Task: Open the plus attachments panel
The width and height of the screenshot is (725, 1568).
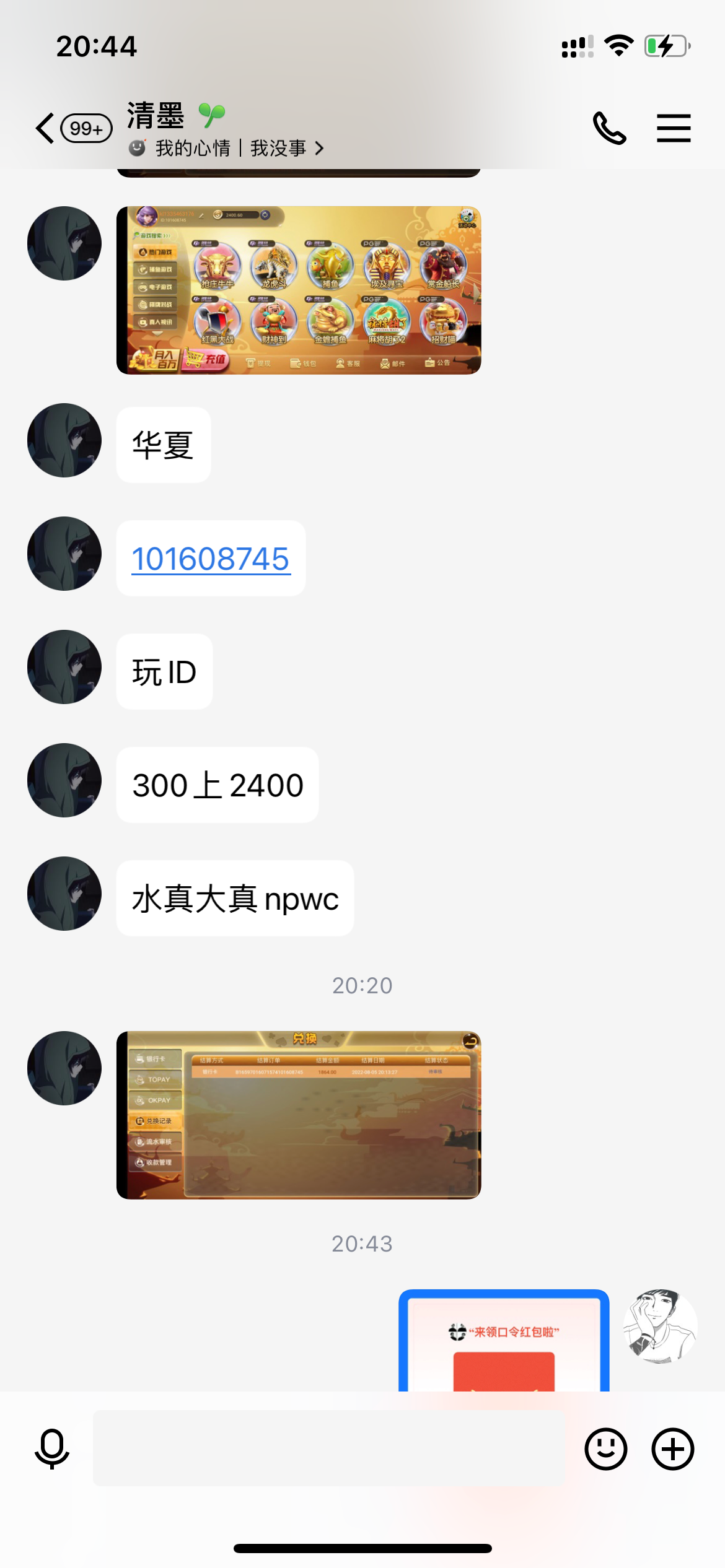Action: pyautogui.click(x=672, y=1448)
